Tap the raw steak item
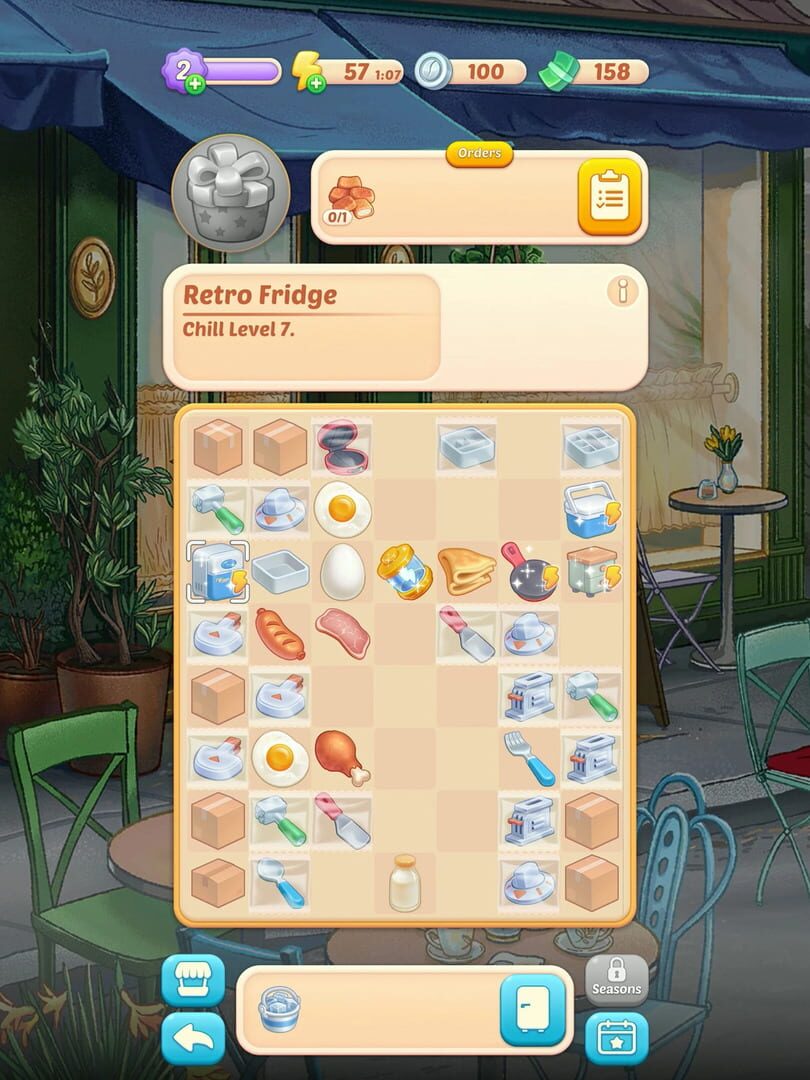 tap(342, 632)
